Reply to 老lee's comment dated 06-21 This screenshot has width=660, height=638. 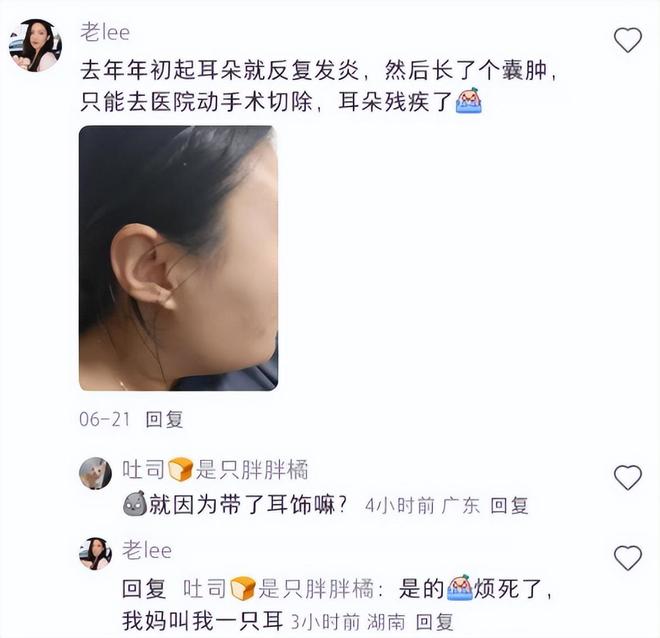coord(165,420)
